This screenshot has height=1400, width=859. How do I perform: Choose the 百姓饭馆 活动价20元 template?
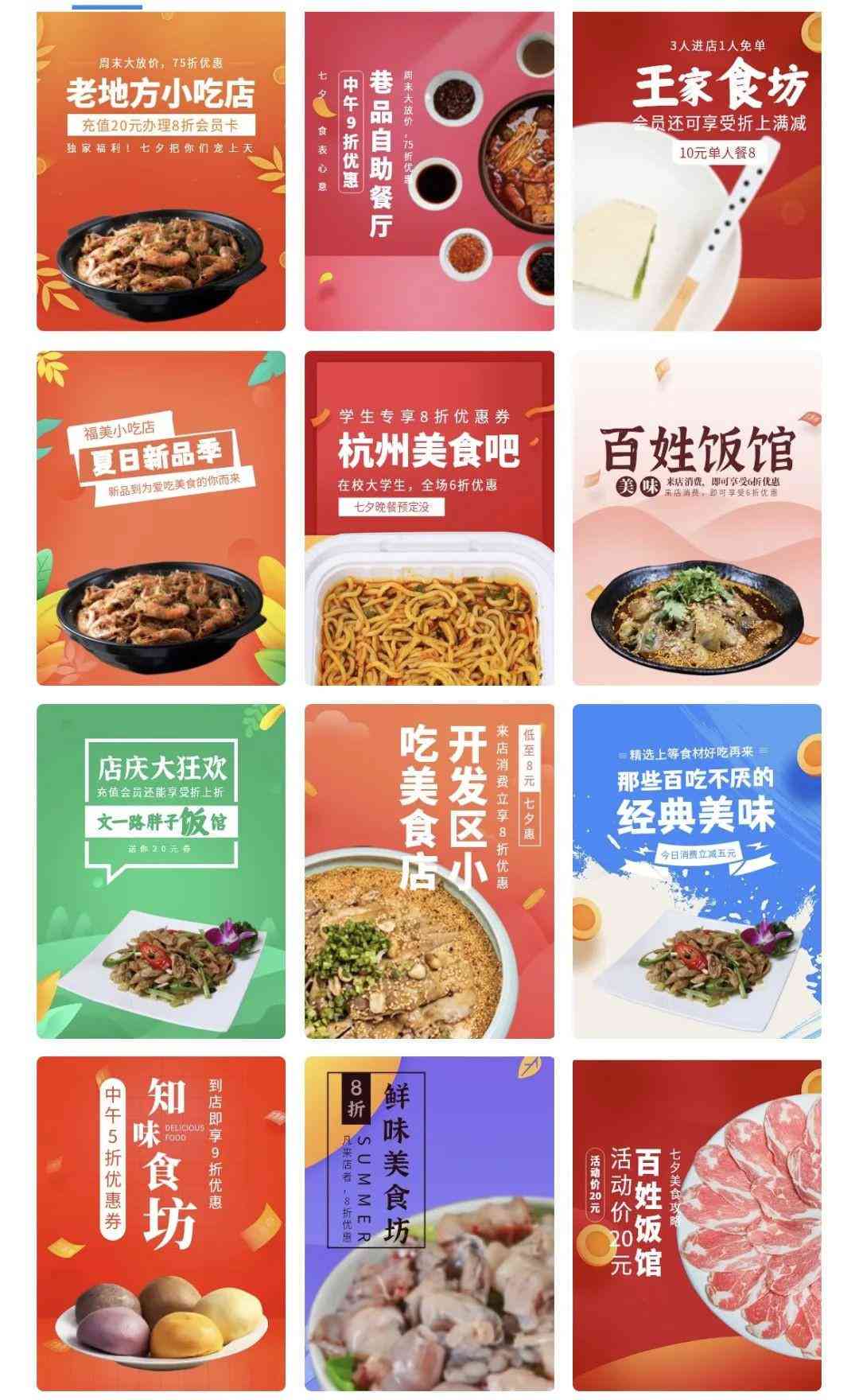click(697, 1223)
